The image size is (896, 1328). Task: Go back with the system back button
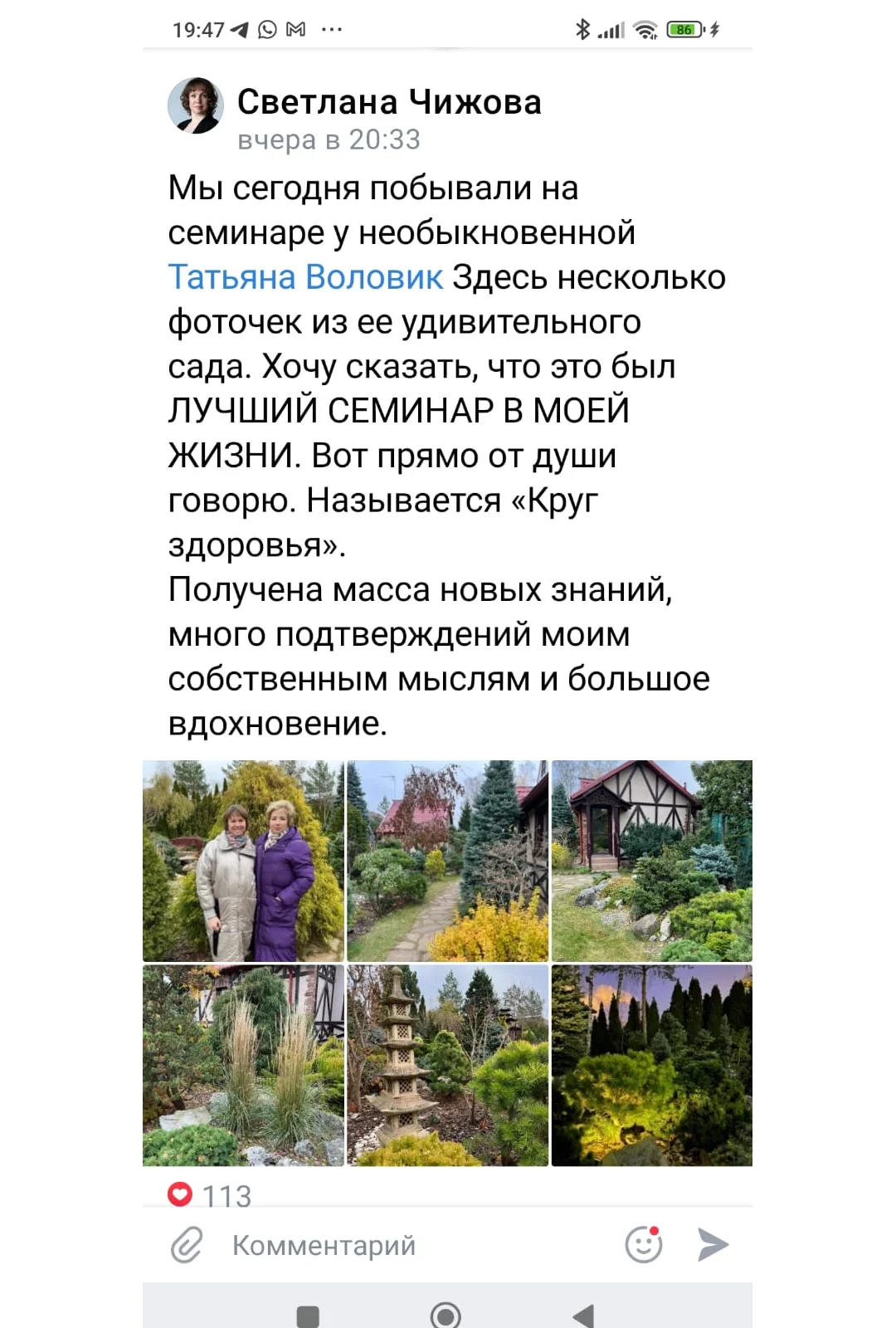pos(584,1316)
